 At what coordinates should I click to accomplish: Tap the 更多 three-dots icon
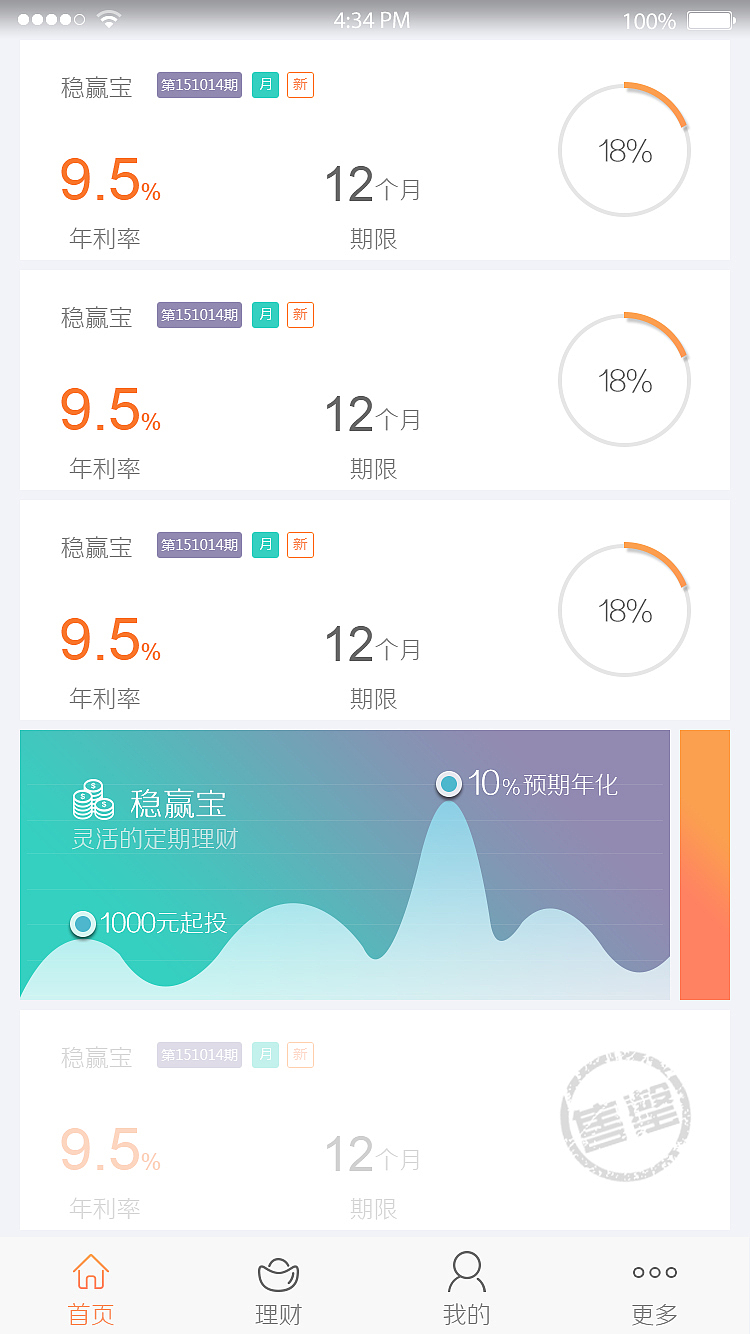click(653, 1272)
